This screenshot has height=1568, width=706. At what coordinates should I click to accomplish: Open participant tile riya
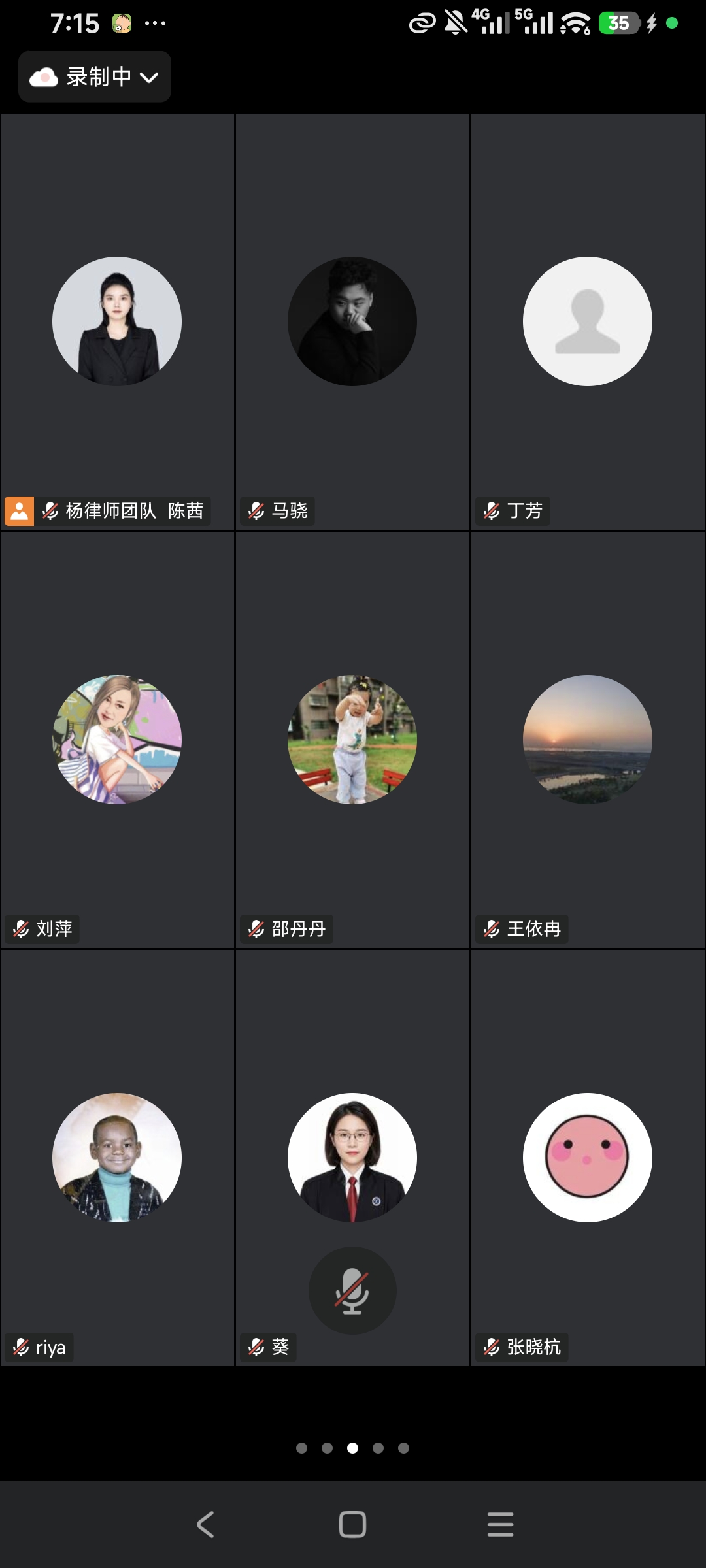(x=117, y=1158)
